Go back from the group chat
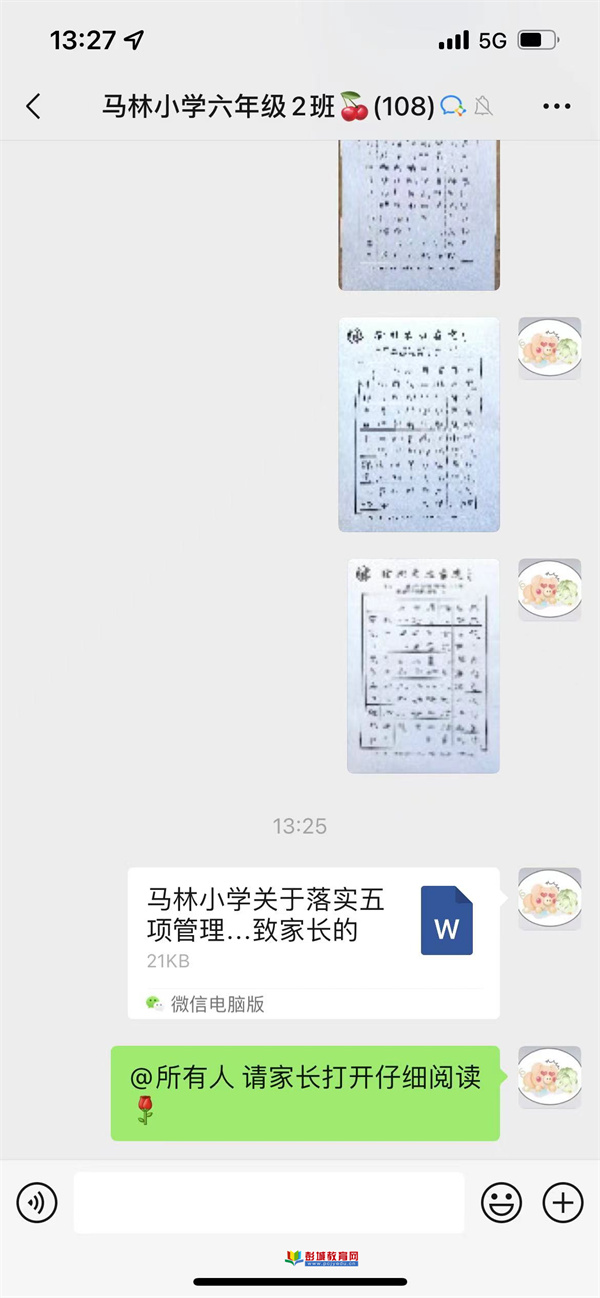This screenshot has width=600, height=1298. 33,106
